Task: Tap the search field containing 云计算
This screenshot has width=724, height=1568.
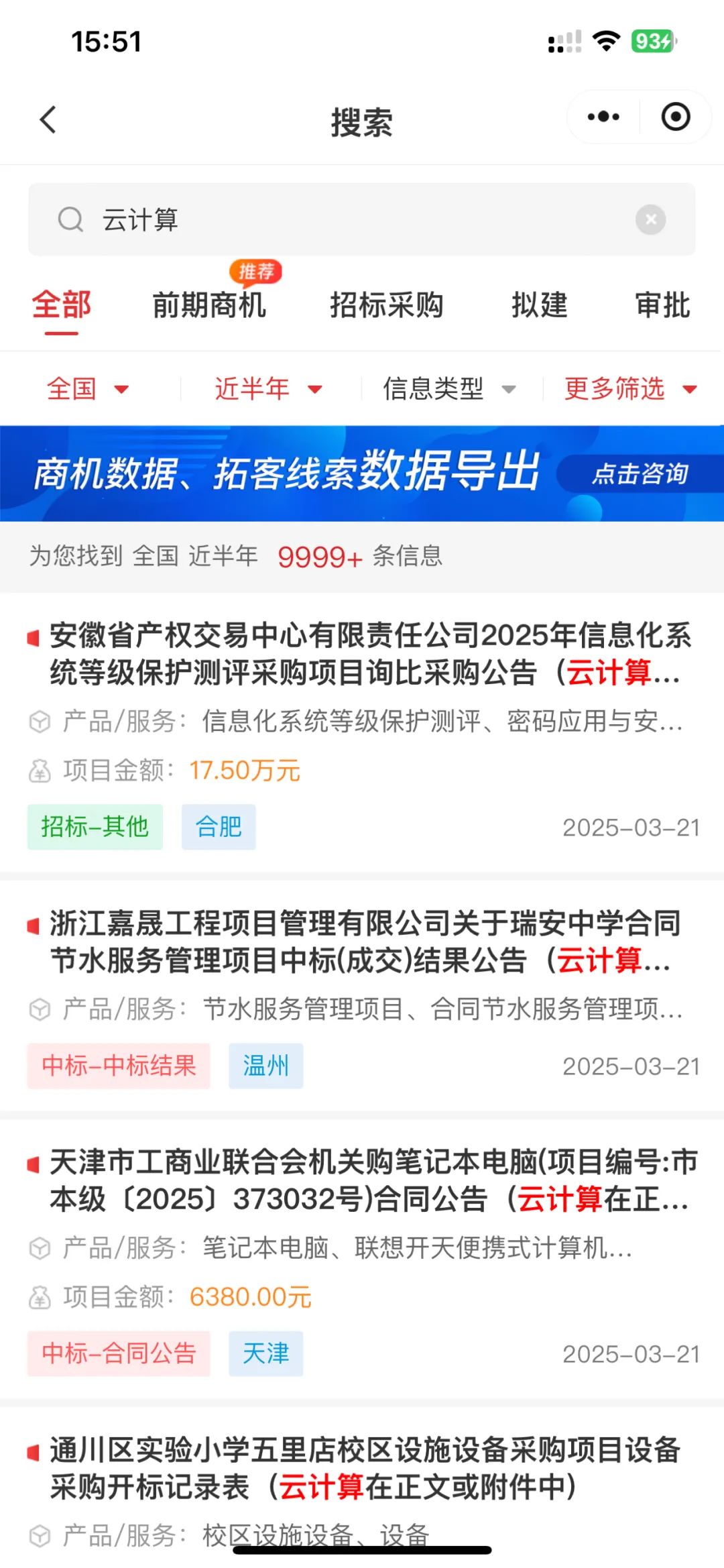Action: point(361,219)
